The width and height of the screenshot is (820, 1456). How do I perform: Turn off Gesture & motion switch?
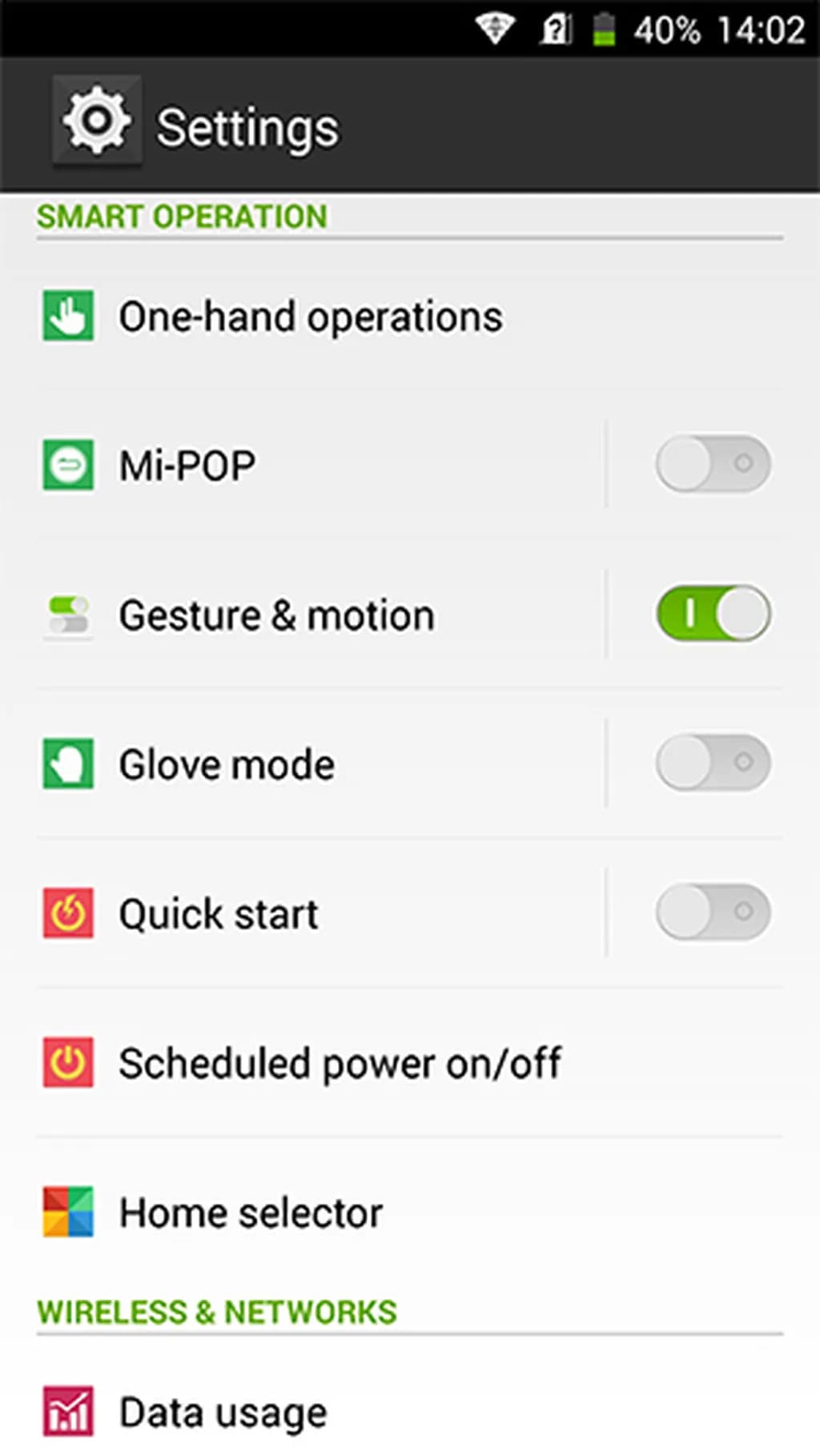(x=713, y=613)
